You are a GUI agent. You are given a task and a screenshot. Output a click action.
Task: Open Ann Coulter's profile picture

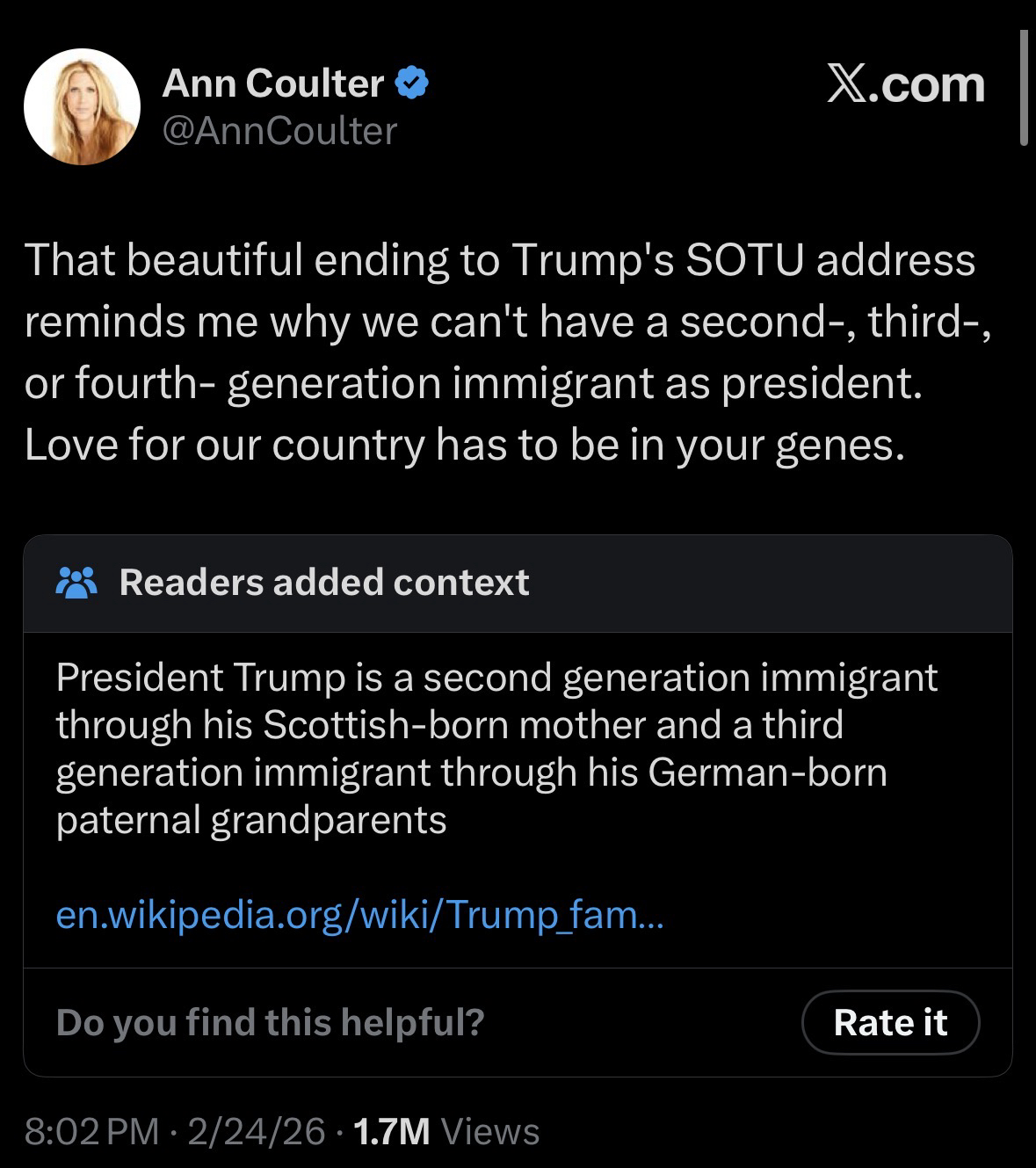[82, 106]
